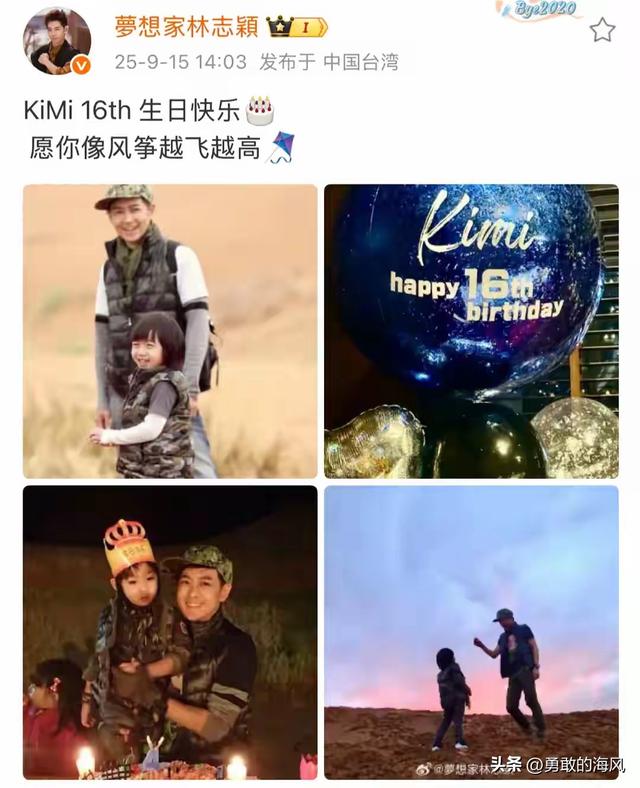Open the birthday crown photo with candles
Image resolution: width=640 pixels, height=788 pixels.
(170, 632)
